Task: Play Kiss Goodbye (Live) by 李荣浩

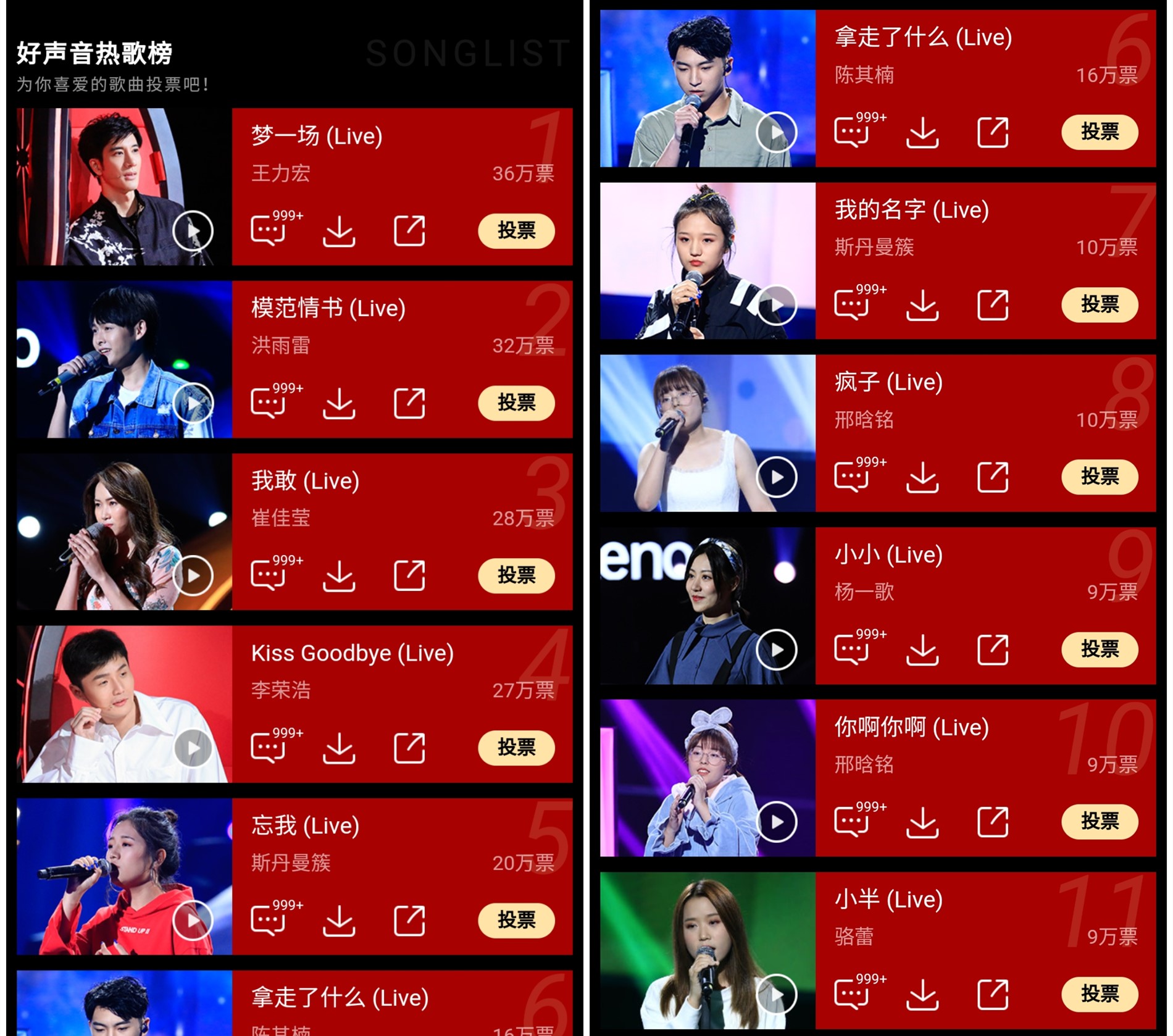Action: (193, 748)
